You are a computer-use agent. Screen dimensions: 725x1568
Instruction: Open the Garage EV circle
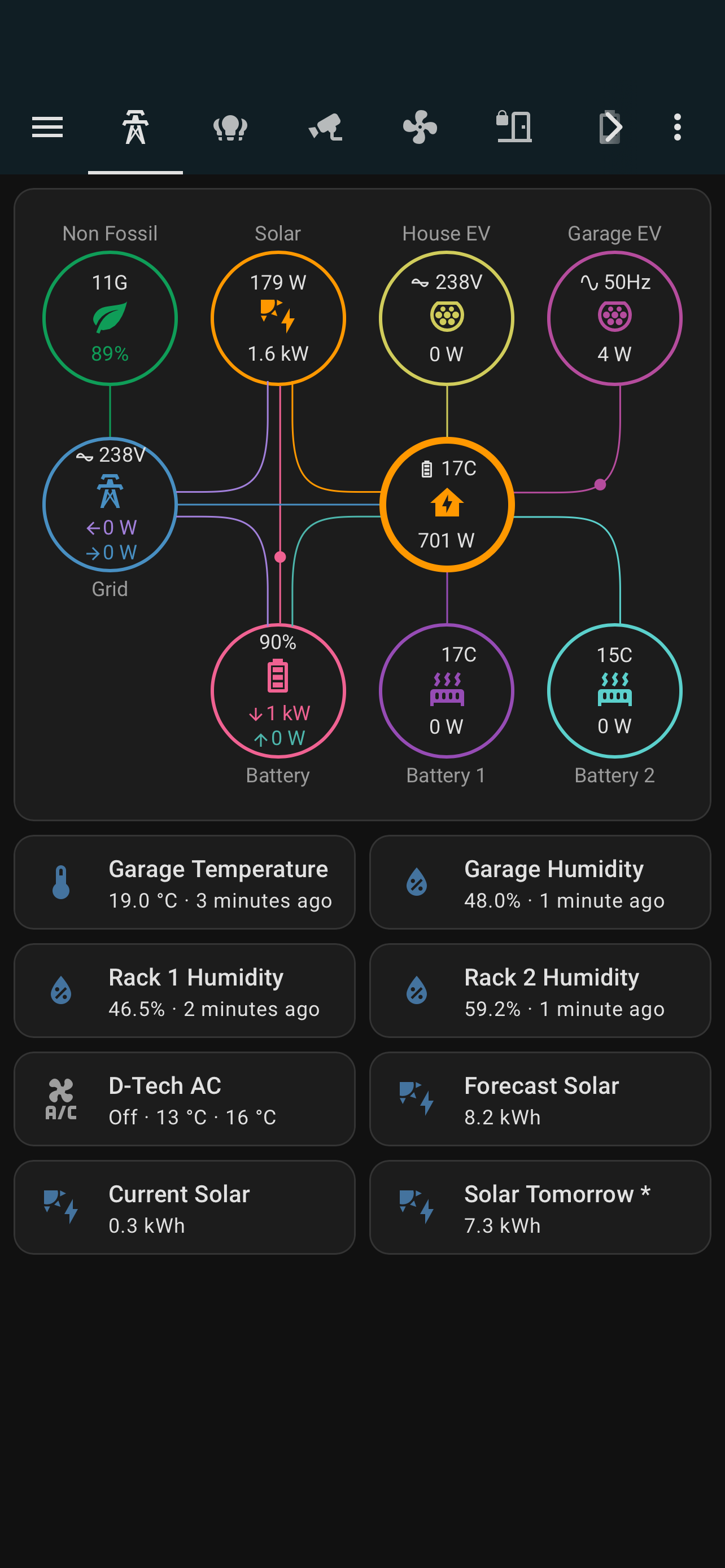tap(614, 318)
